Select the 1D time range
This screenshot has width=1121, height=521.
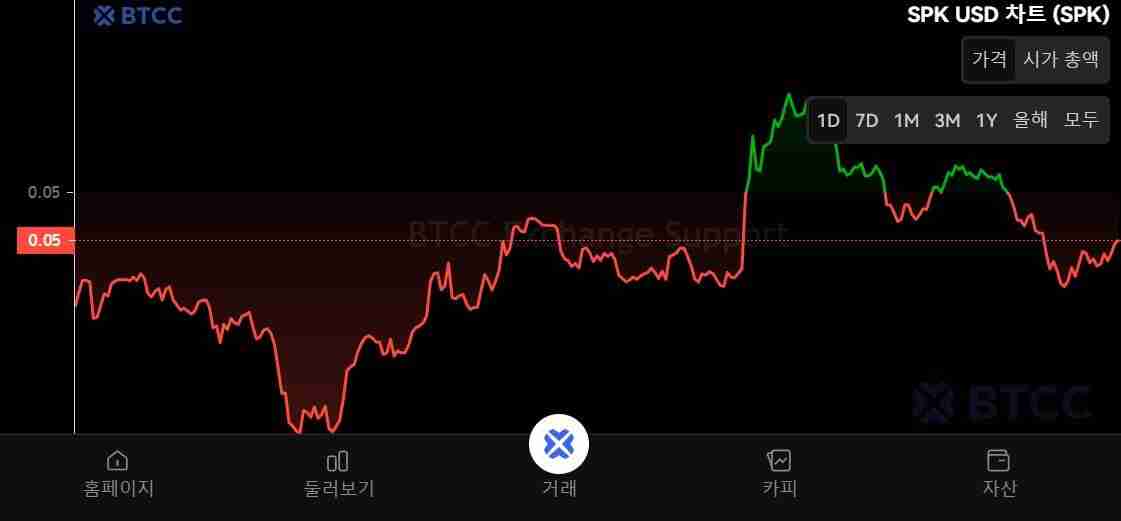(x=828, y=121)
